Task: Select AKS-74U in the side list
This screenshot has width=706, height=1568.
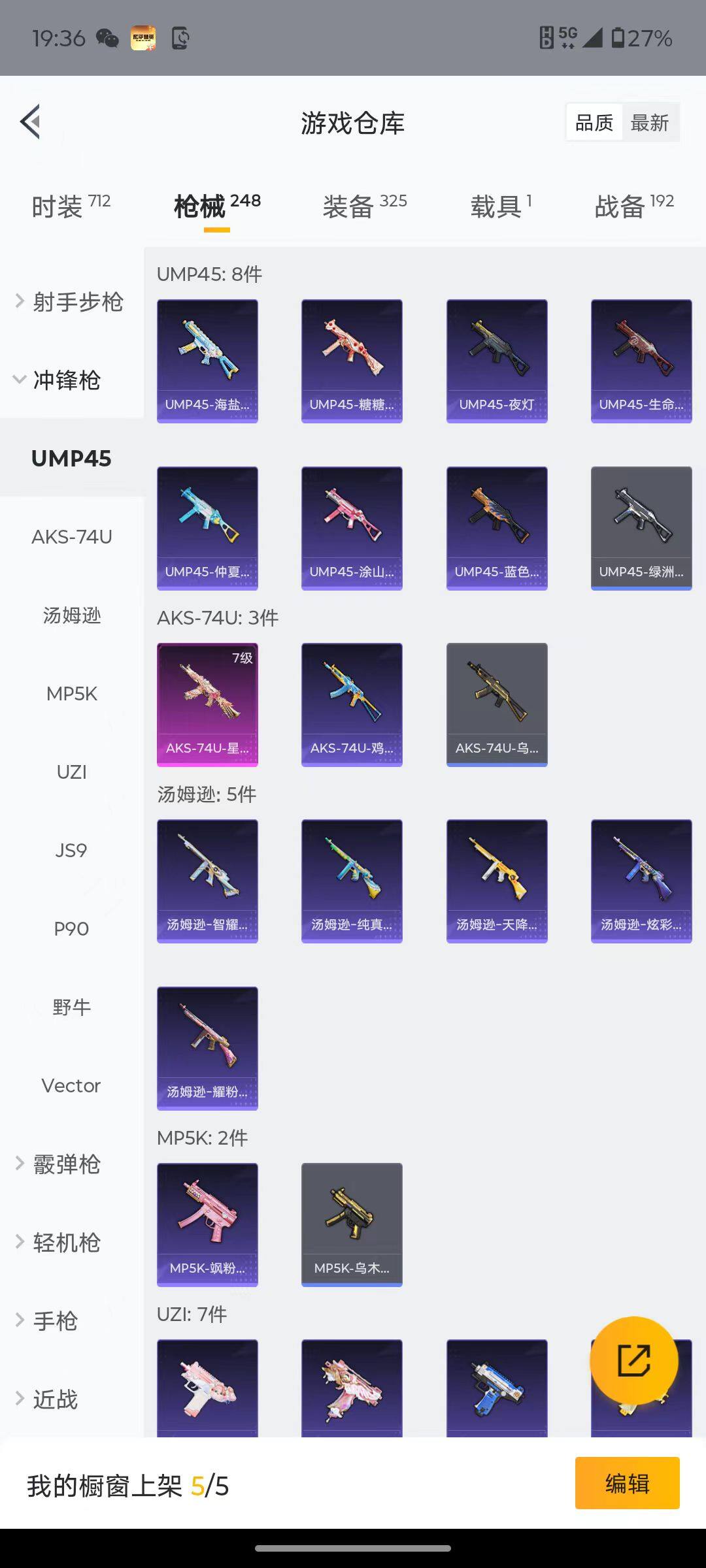Action: tap(72, 537)
